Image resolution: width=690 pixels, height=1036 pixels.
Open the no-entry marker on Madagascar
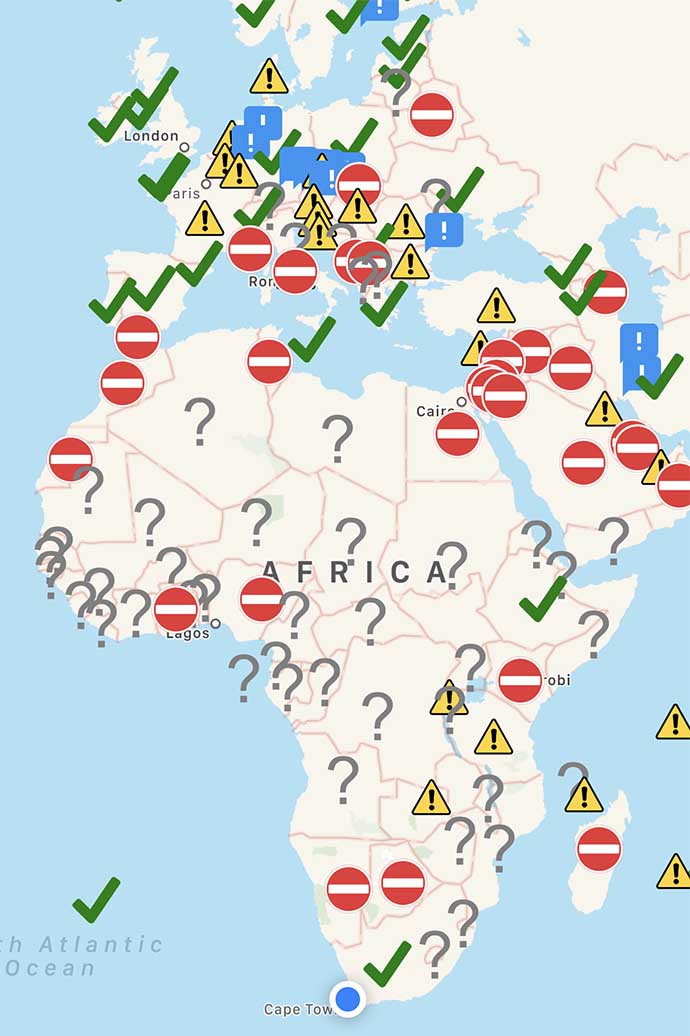click(x=599, y=849)
